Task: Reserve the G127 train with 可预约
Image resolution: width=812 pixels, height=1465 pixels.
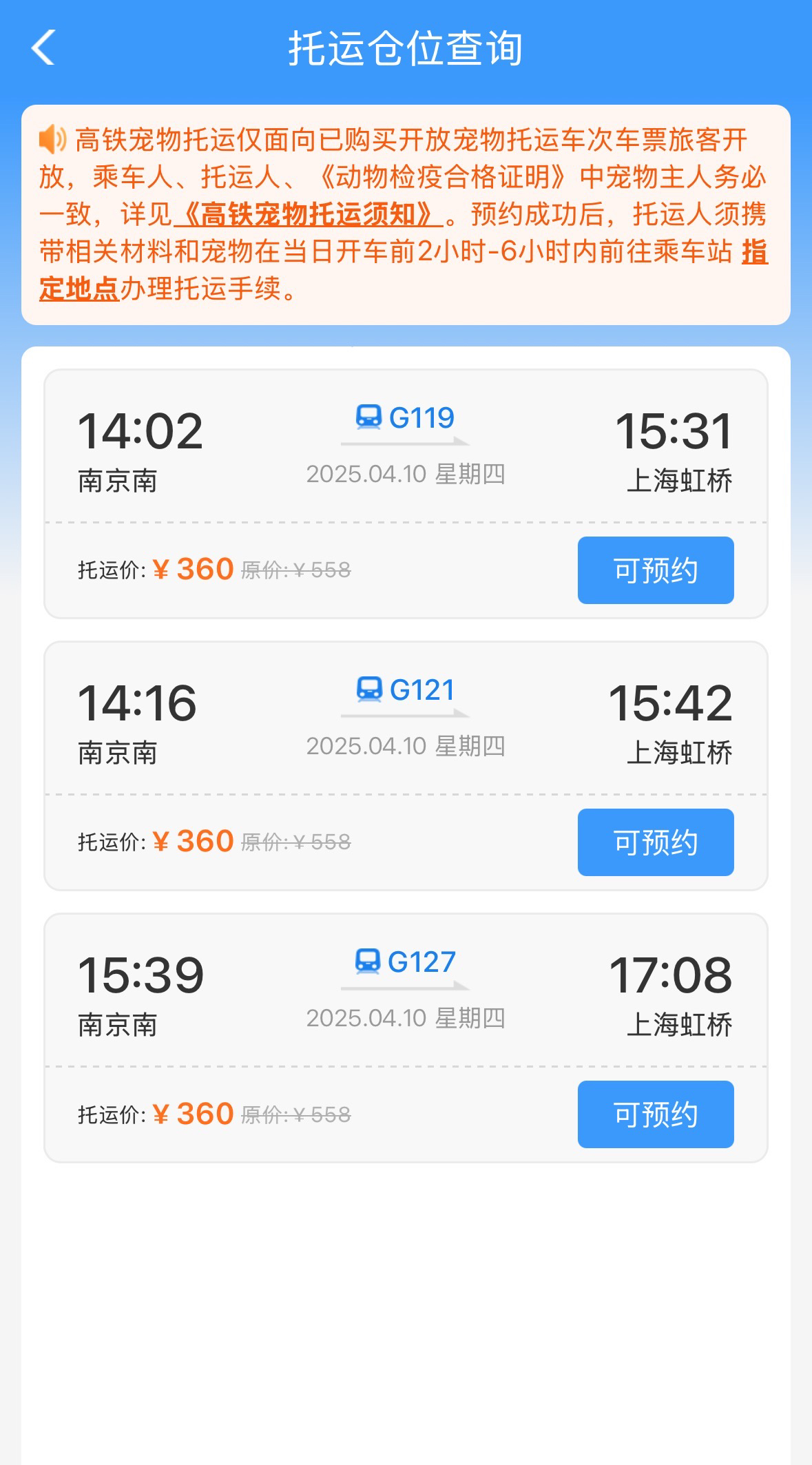Action: [x=656, y=1114]
